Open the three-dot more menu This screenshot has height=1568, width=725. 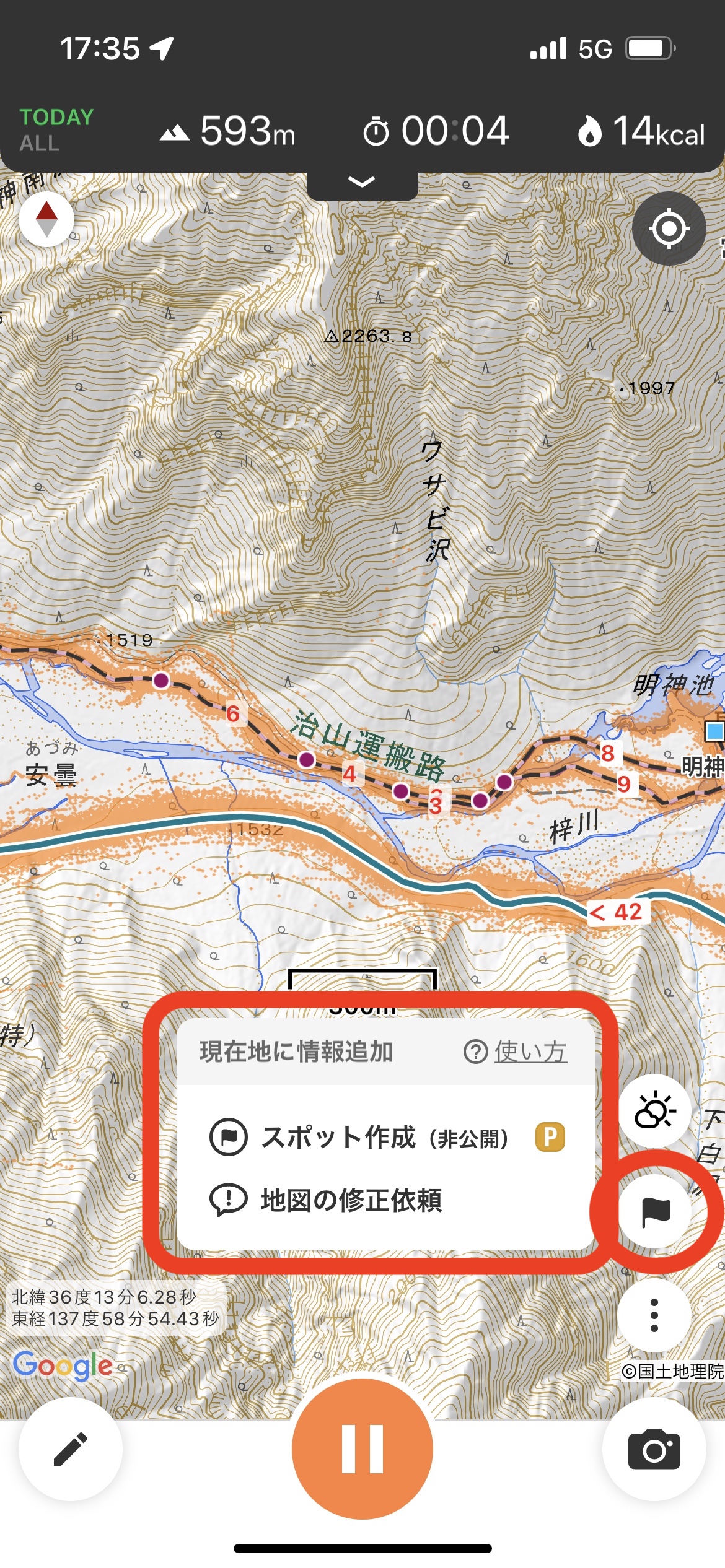[x=654, y=1315]
